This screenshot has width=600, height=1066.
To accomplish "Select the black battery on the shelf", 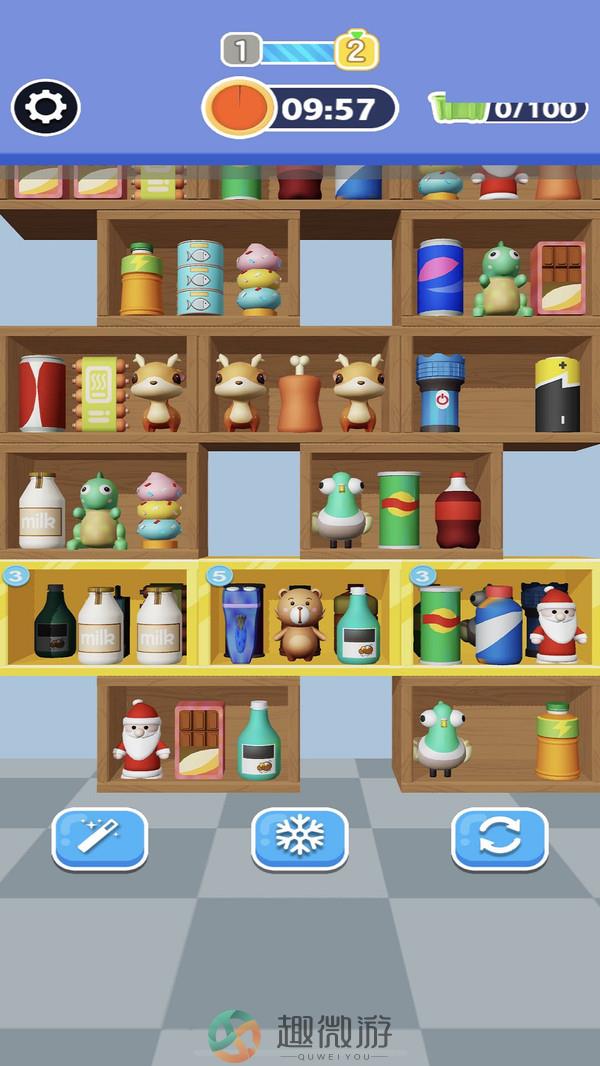I will point(557,394).
